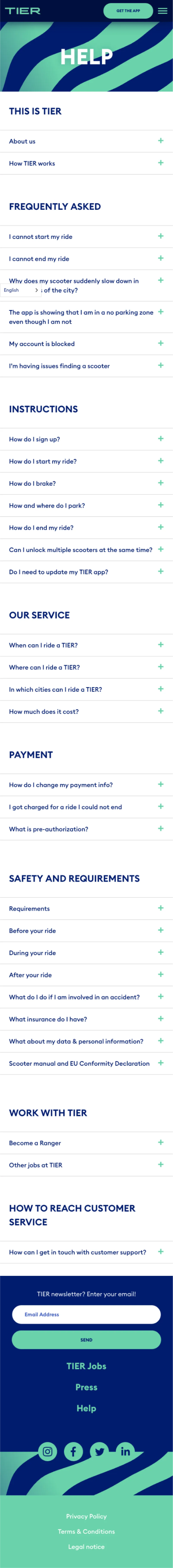Expand What insurance do I have?
Viewport: 173px width, 1568px height.
[x=86, y=1019]
